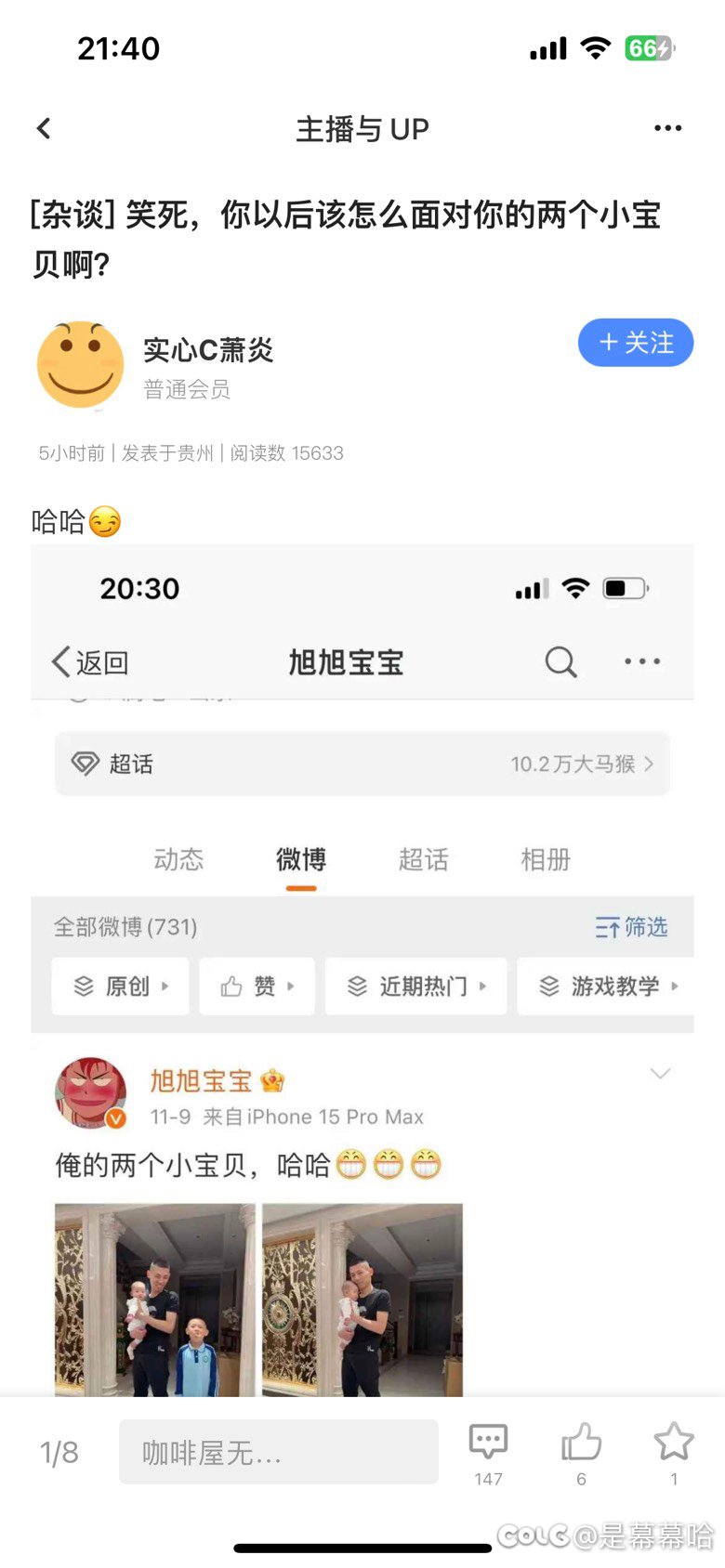This screenshot has height=1568, width=725.
Task: Go back from the 主播与UP thread
Action: click(44, 128)
